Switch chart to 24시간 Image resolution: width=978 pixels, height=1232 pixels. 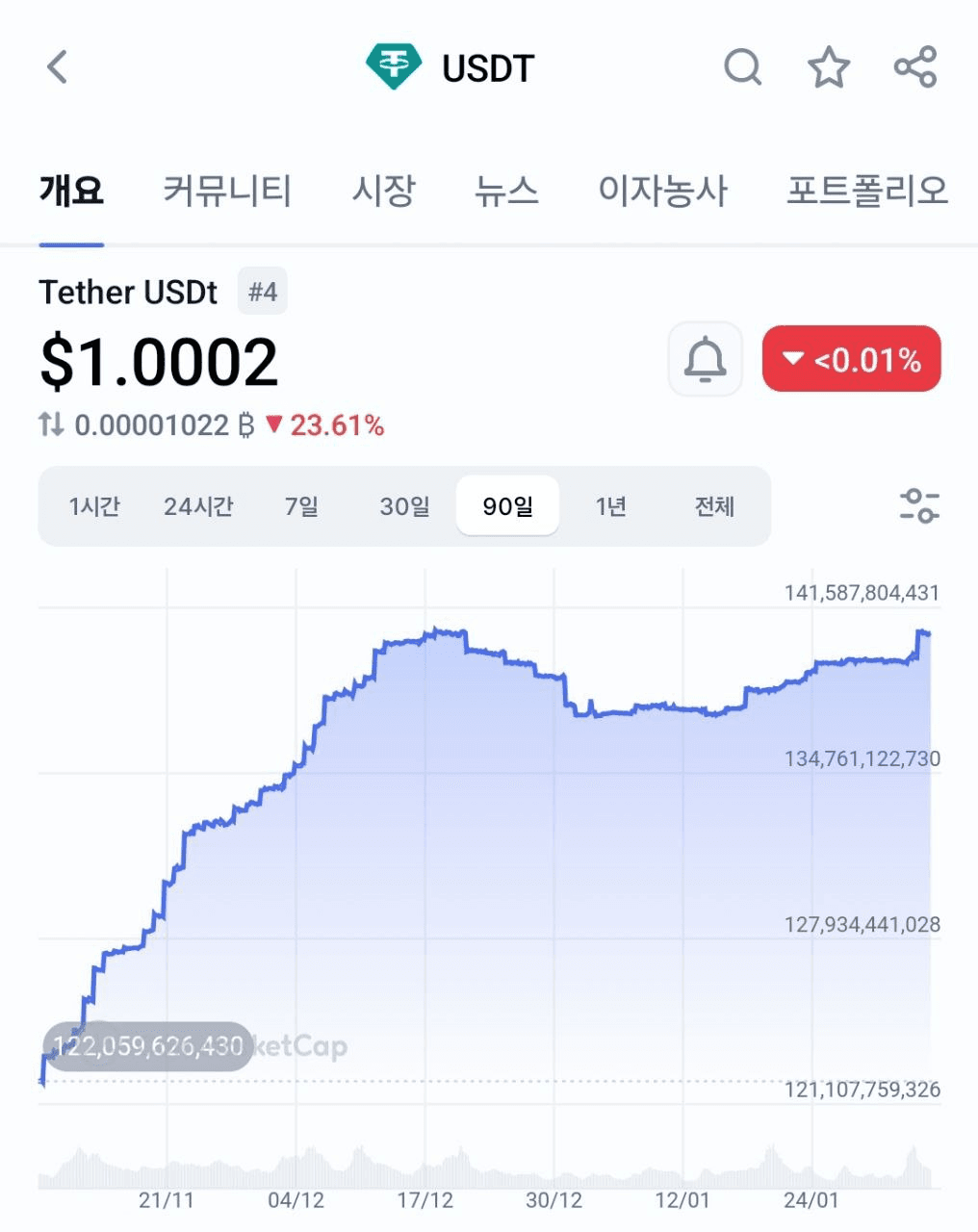tap(198, 506)
